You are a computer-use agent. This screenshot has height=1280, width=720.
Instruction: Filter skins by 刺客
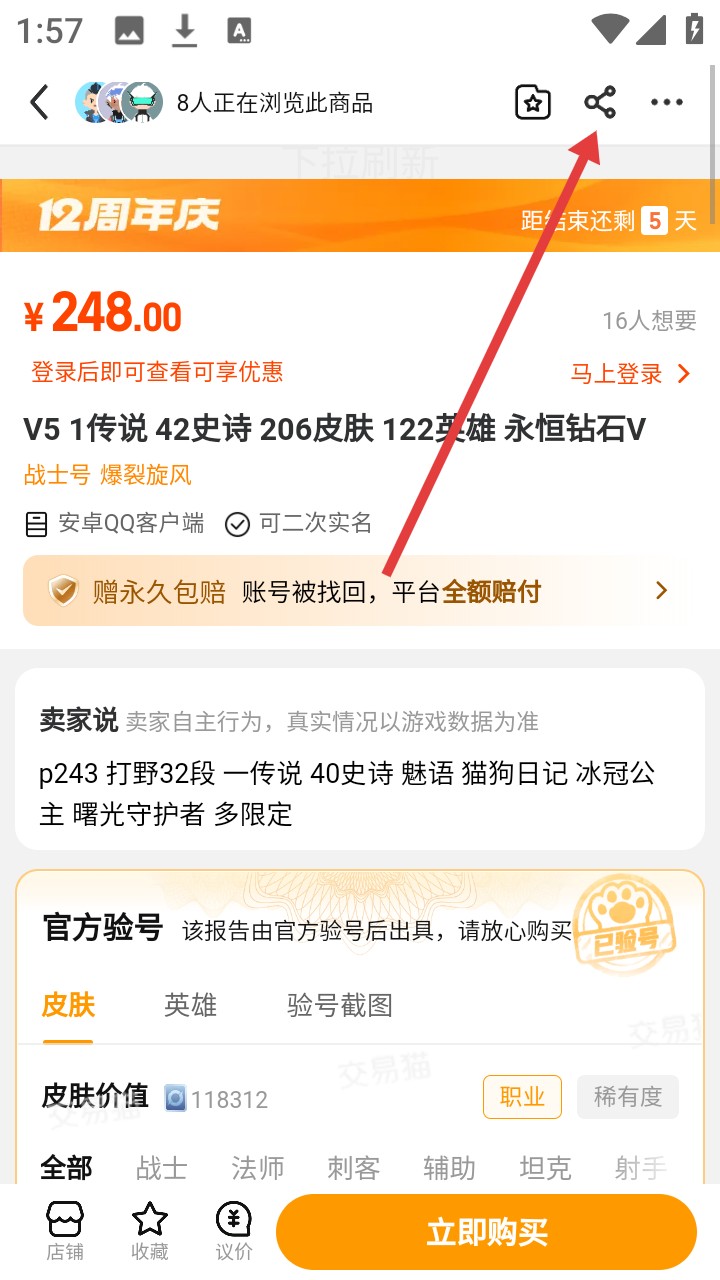pyautogui.click(x=354, y=1167)
